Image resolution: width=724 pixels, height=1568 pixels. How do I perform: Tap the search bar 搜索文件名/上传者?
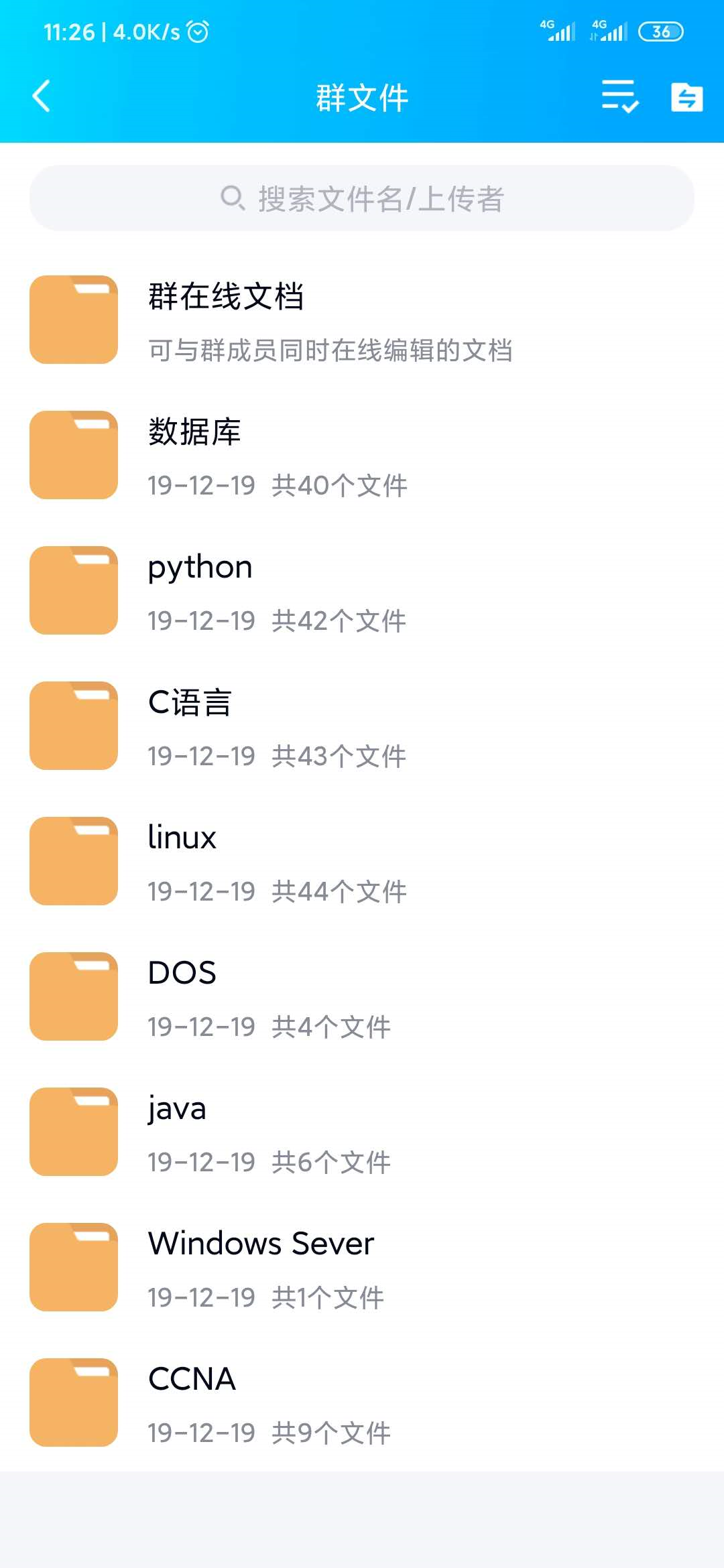click(x=362, y=198)
